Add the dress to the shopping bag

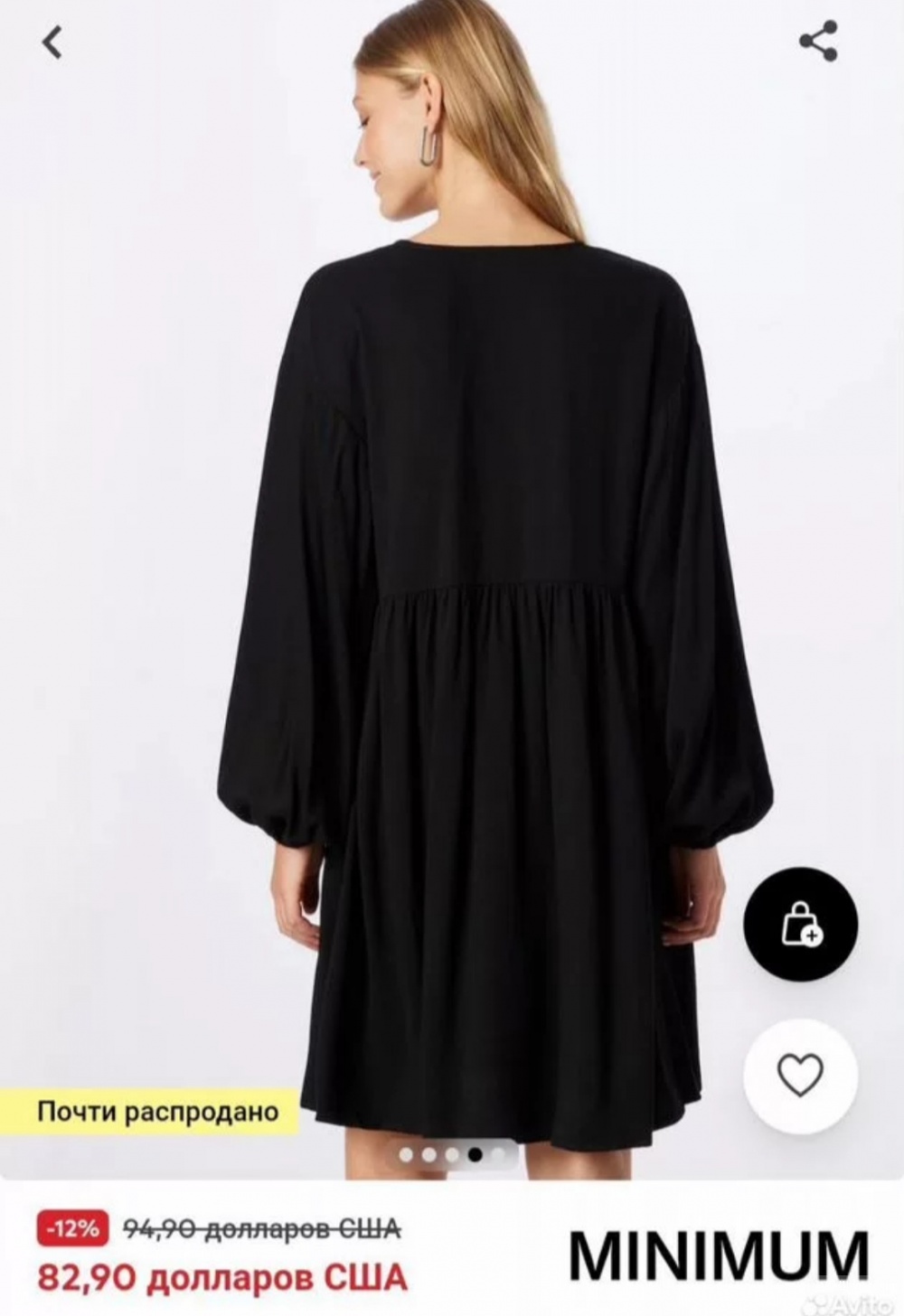coord(800,926)
